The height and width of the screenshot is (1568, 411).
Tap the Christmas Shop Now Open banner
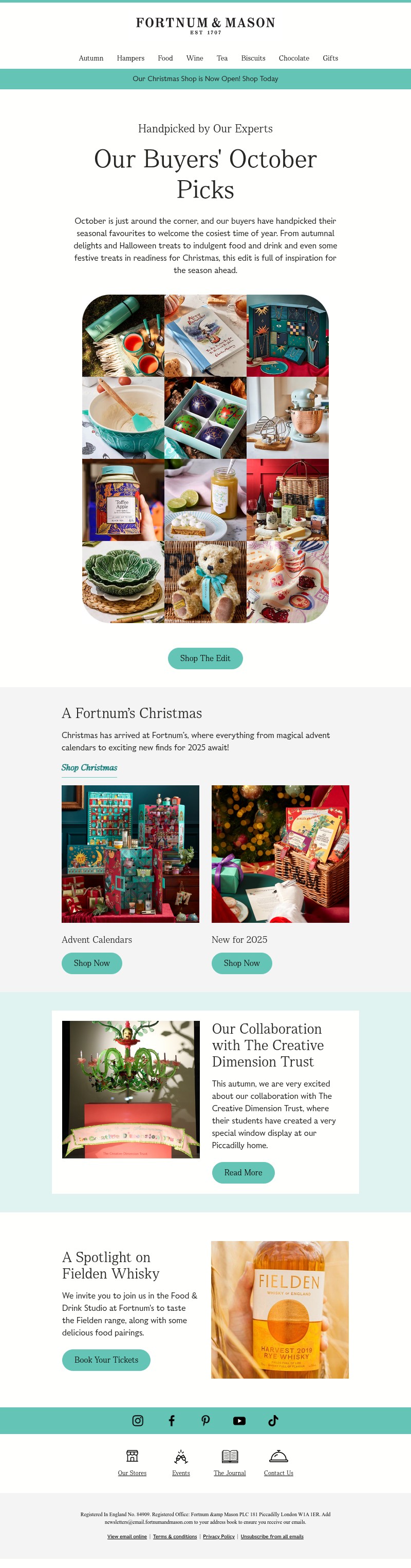(x=205, y=79)
